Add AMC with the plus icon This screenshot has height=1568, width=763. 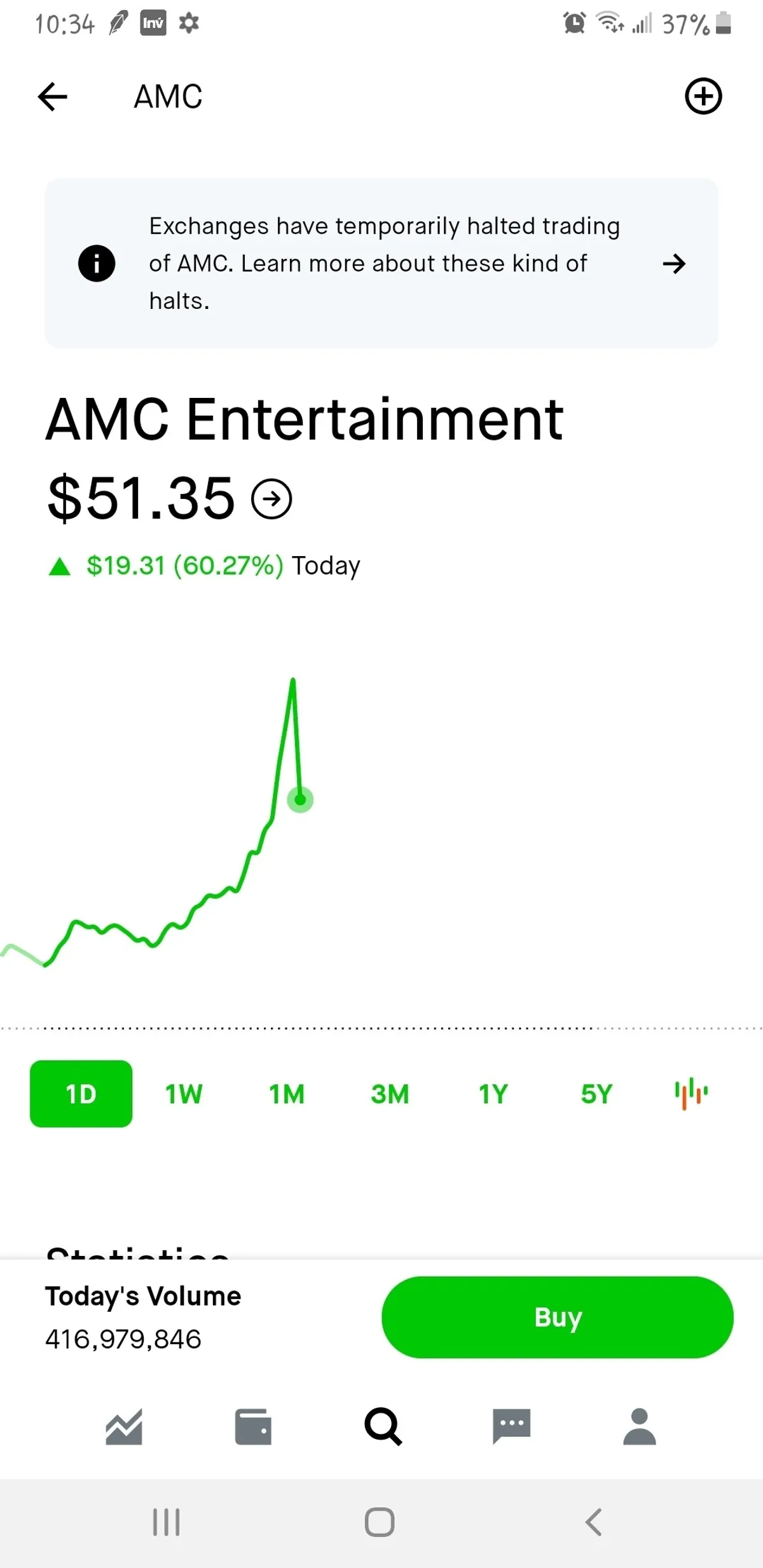pyautogui.click(x=703, y=97)
